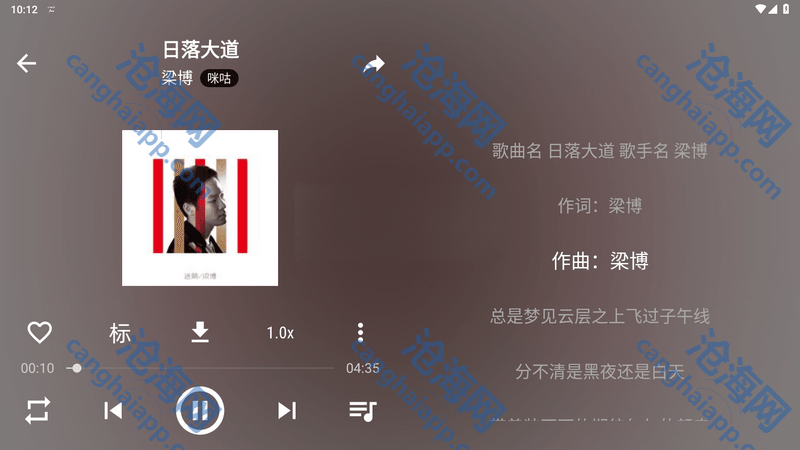The width and height of the screenshot is (800, 450).
Task: Skip to the next track
Action: click(287, 410)
